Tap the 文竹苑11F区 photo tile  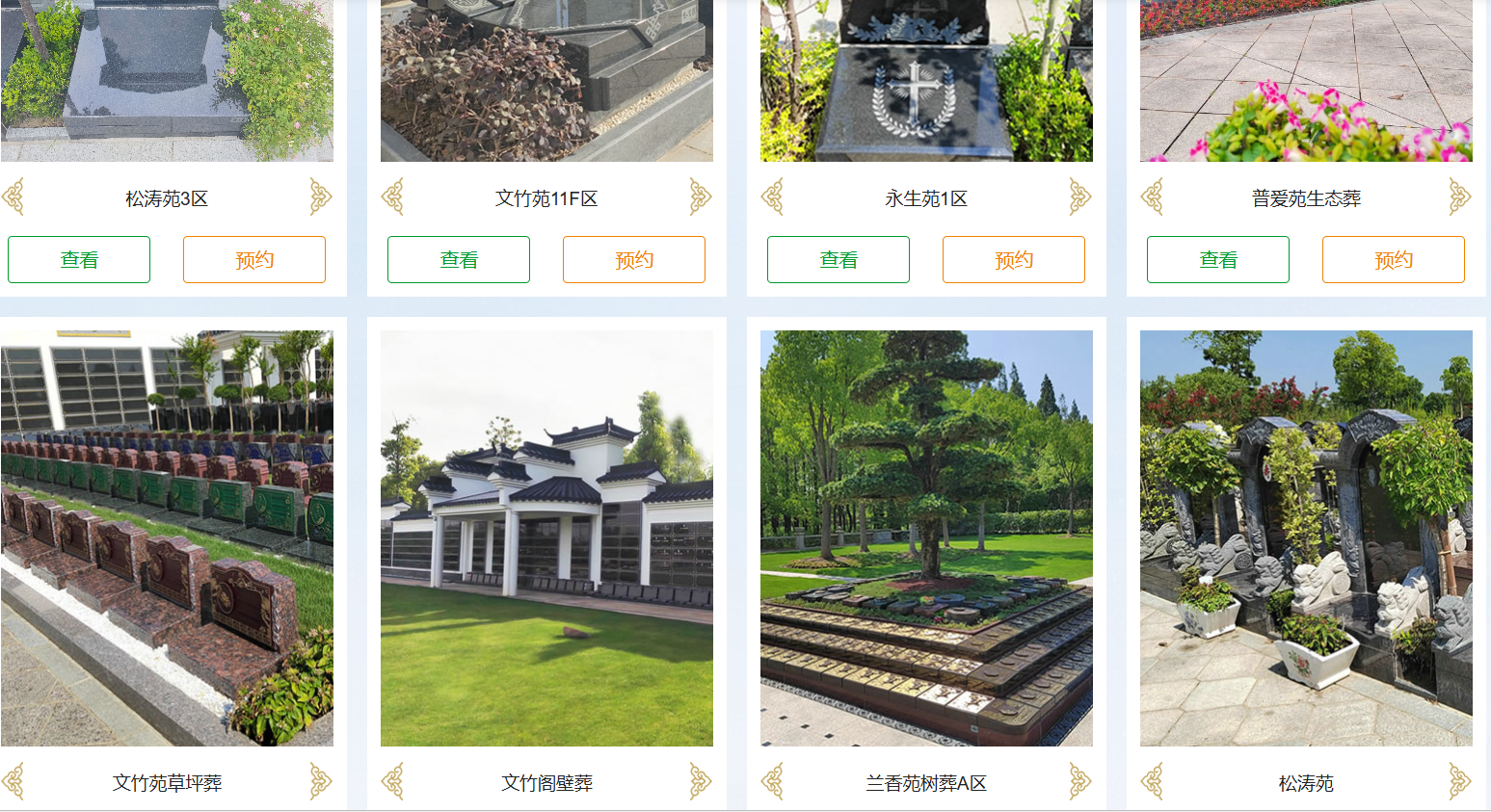point(546,81)
